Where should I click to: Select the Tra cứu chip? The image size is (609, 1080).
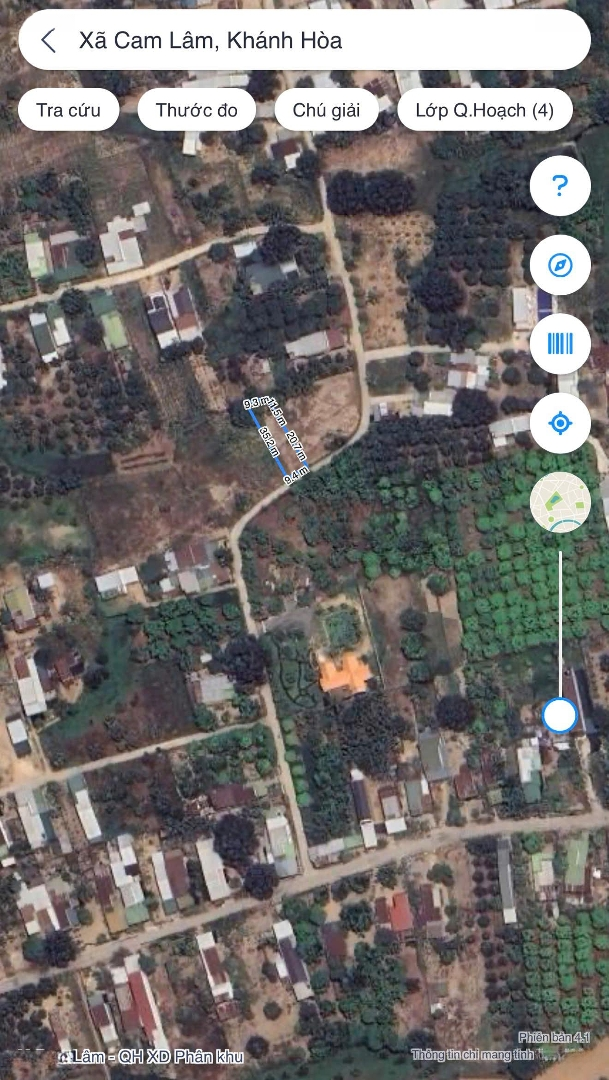point(68,110)
